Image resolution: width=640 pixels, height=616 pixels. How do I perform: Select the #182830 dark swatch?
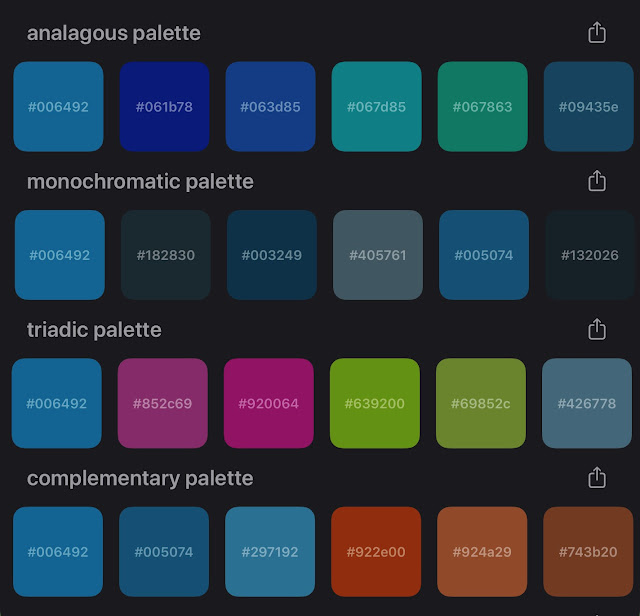(166, 255)
